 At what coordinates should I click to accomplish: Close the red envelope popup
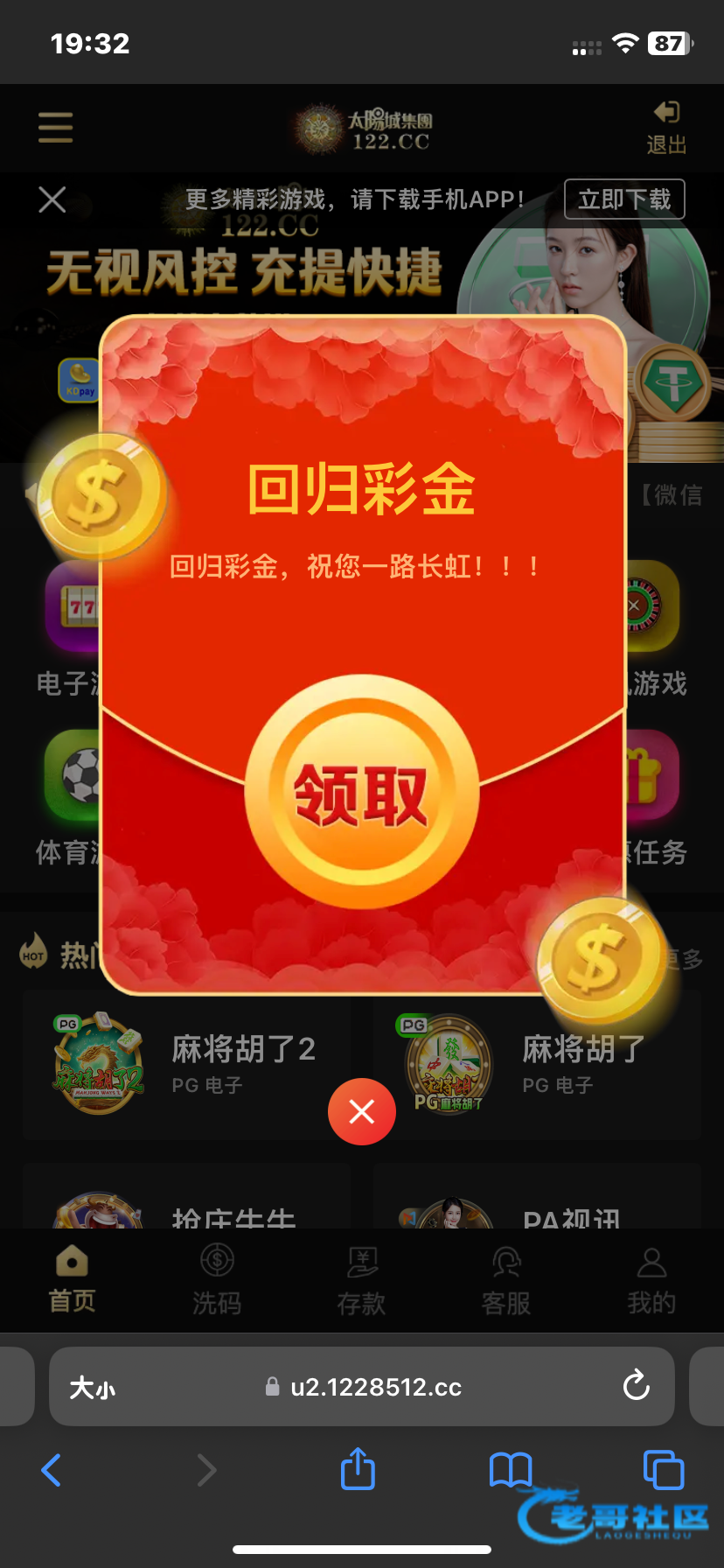pyautogui.click(x=362, y=1112)
